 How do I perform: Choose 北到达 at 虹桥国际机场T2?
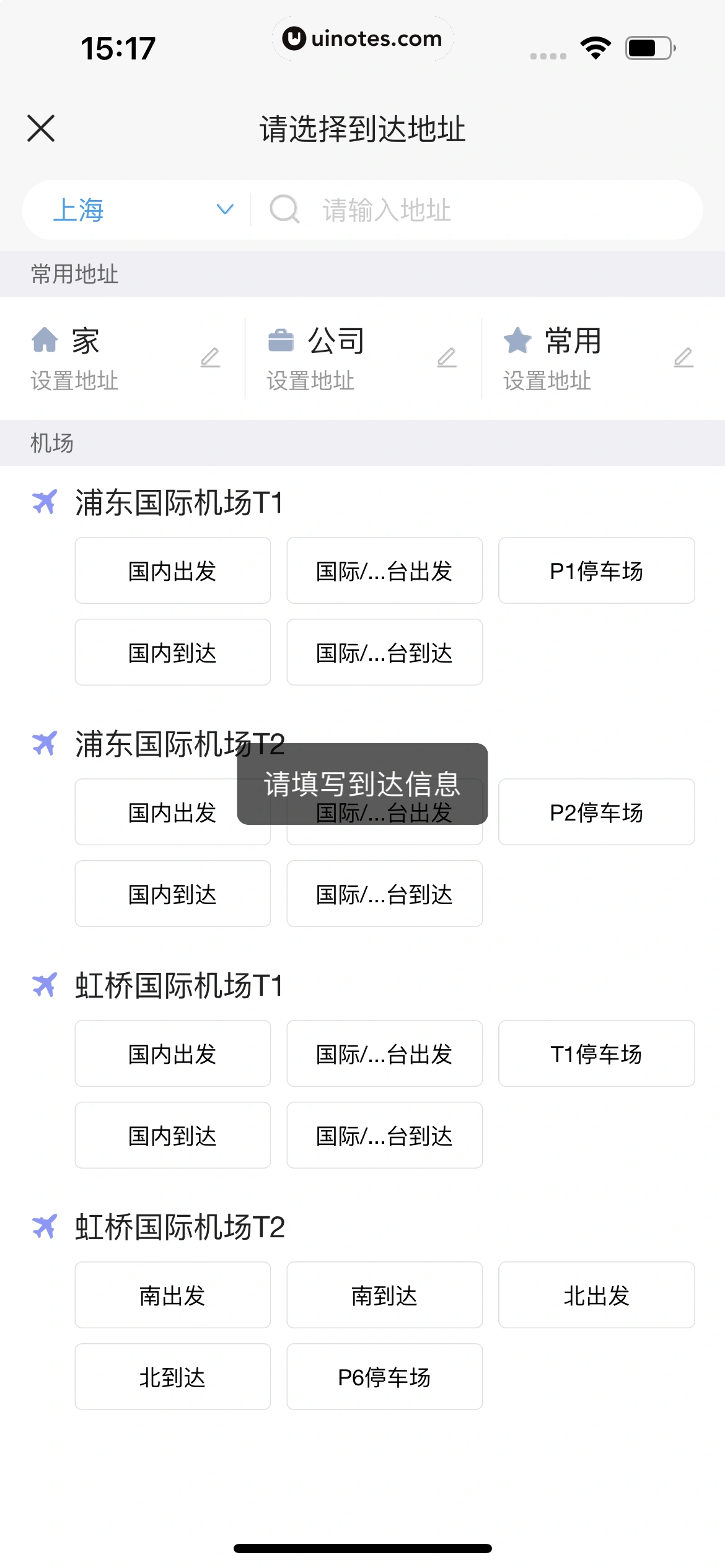172,1377
